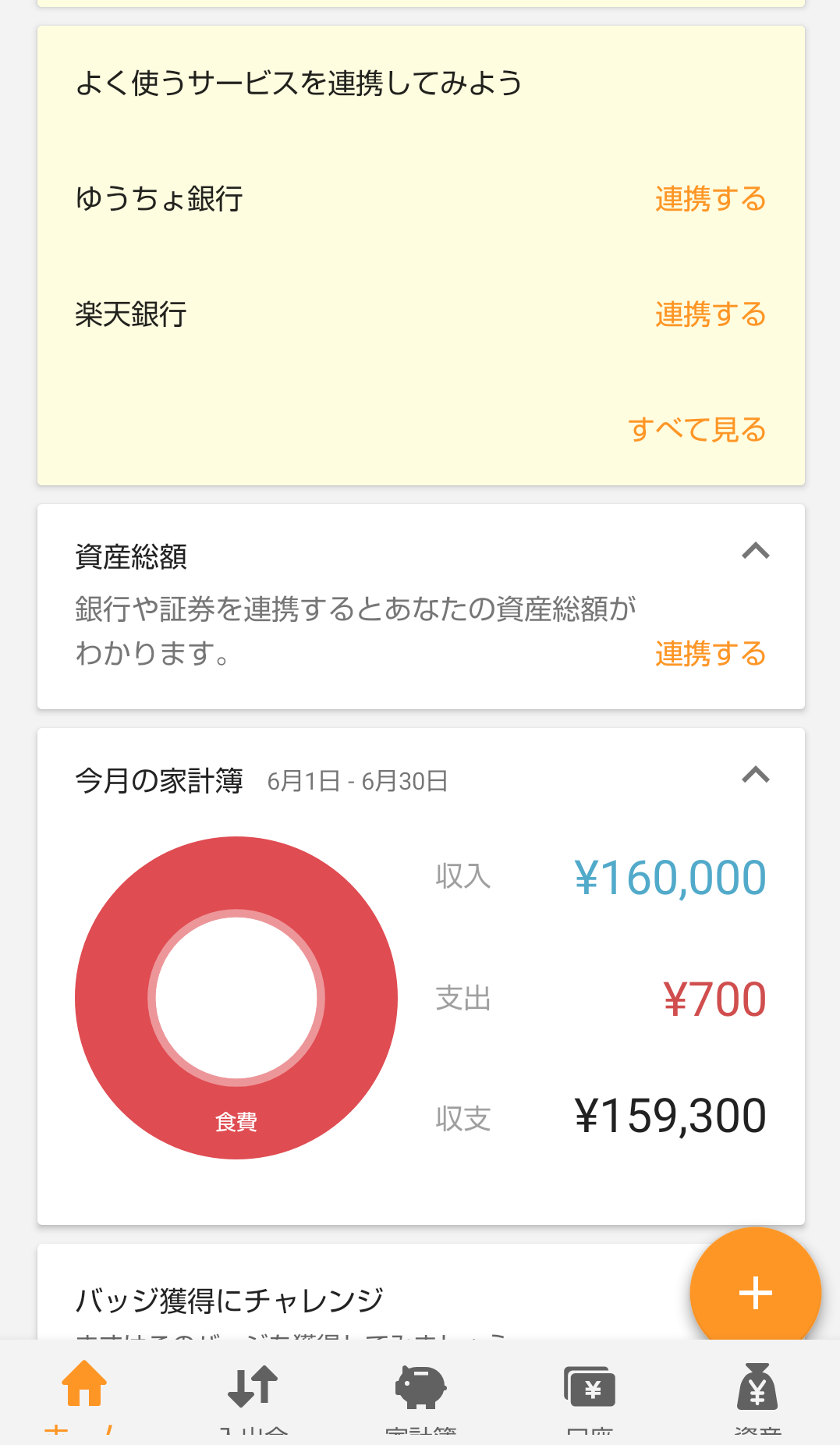Link ゆうちょ銀行 with 連携する
This screenshot has height=1445, width=840.
pyautogui.click(x=710, y=199)
